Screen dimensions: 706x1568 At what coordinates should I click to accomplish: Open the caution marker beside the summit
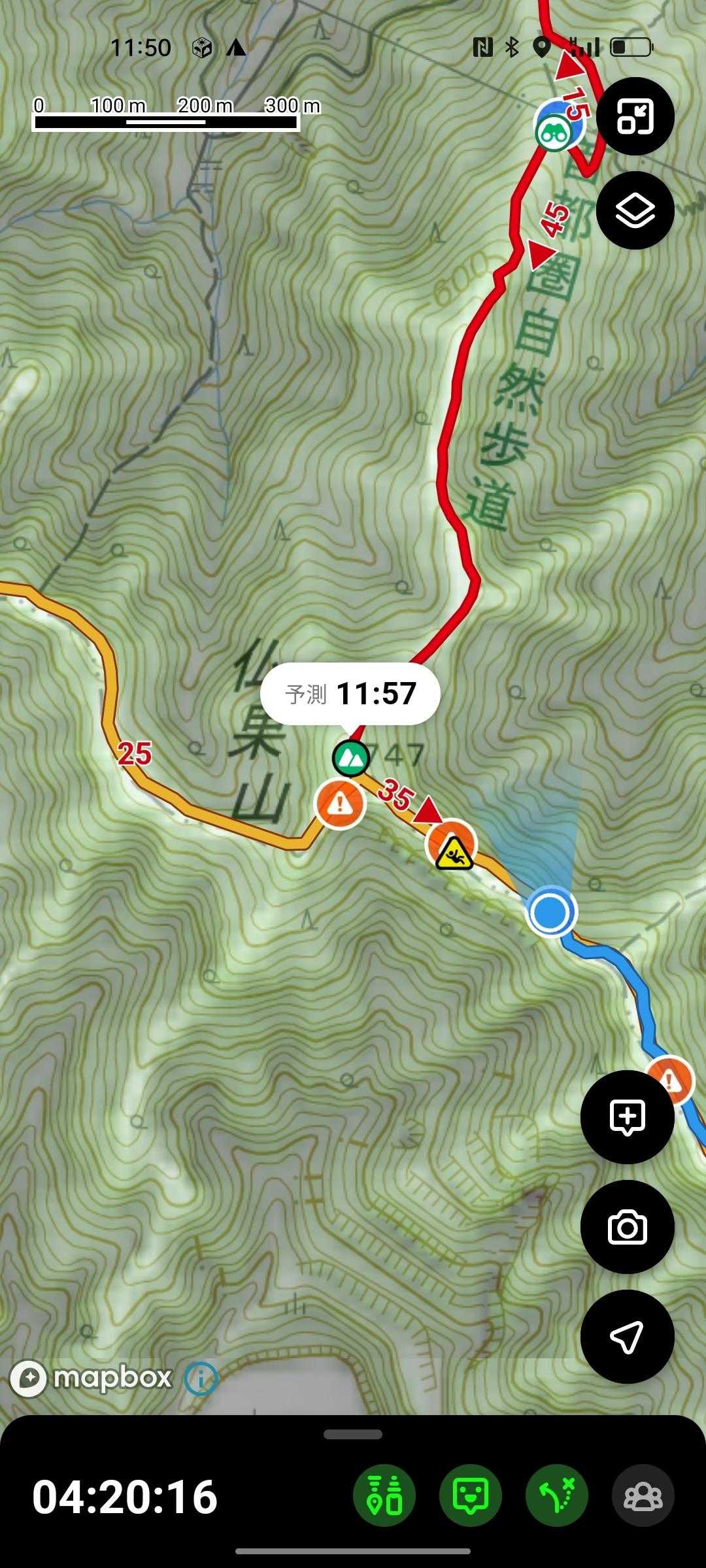pos(339,805)
